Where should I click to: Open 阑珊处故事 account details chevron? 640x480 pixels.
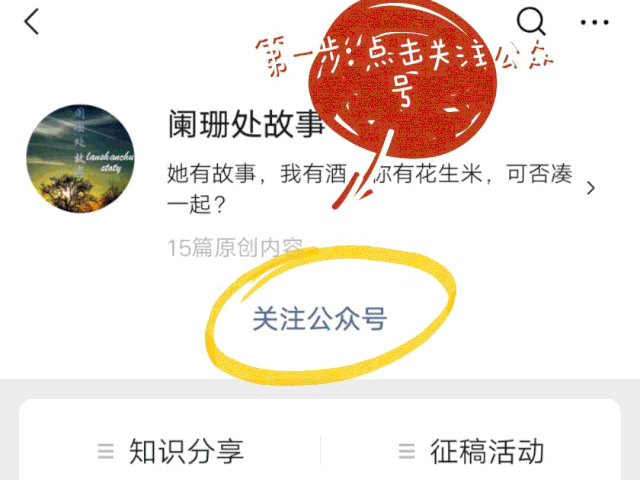(591, 188)
